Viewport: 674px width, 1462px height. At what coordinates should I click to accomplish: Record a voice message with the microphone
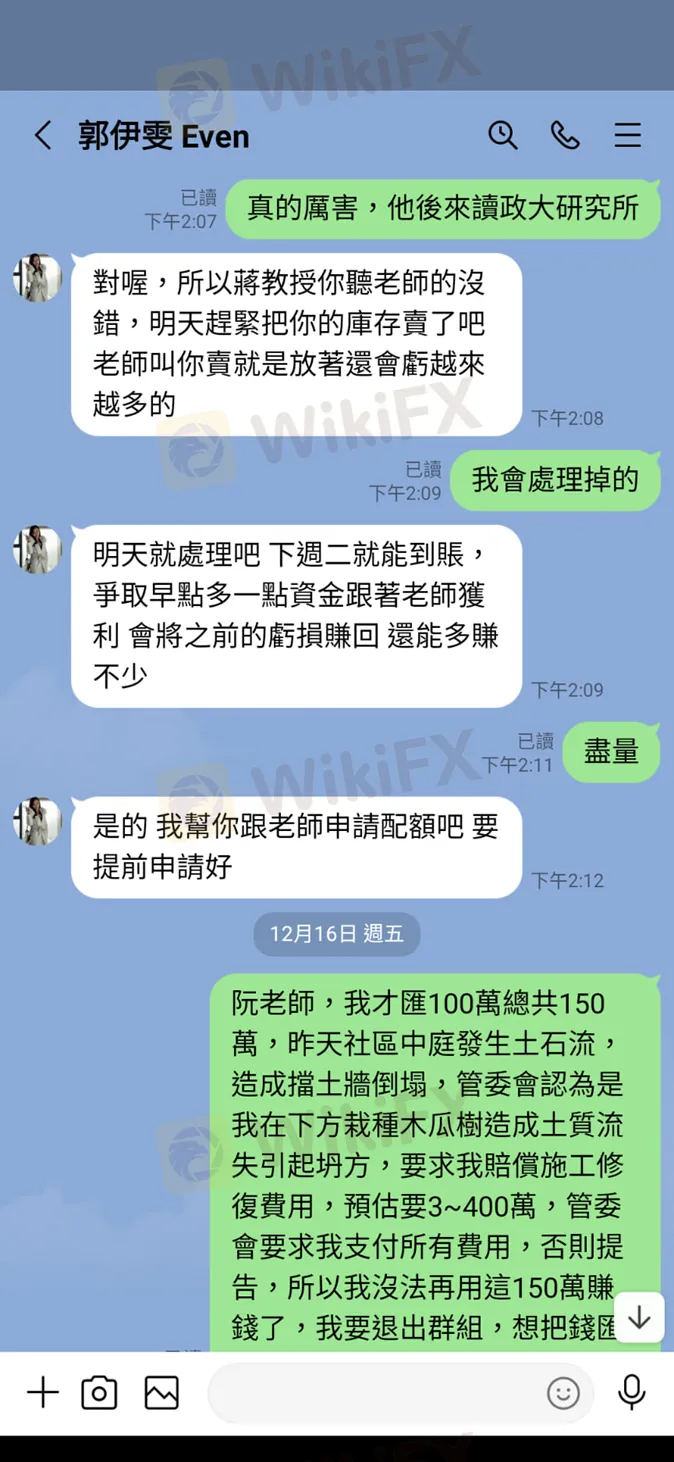(x=631, y=1392)
